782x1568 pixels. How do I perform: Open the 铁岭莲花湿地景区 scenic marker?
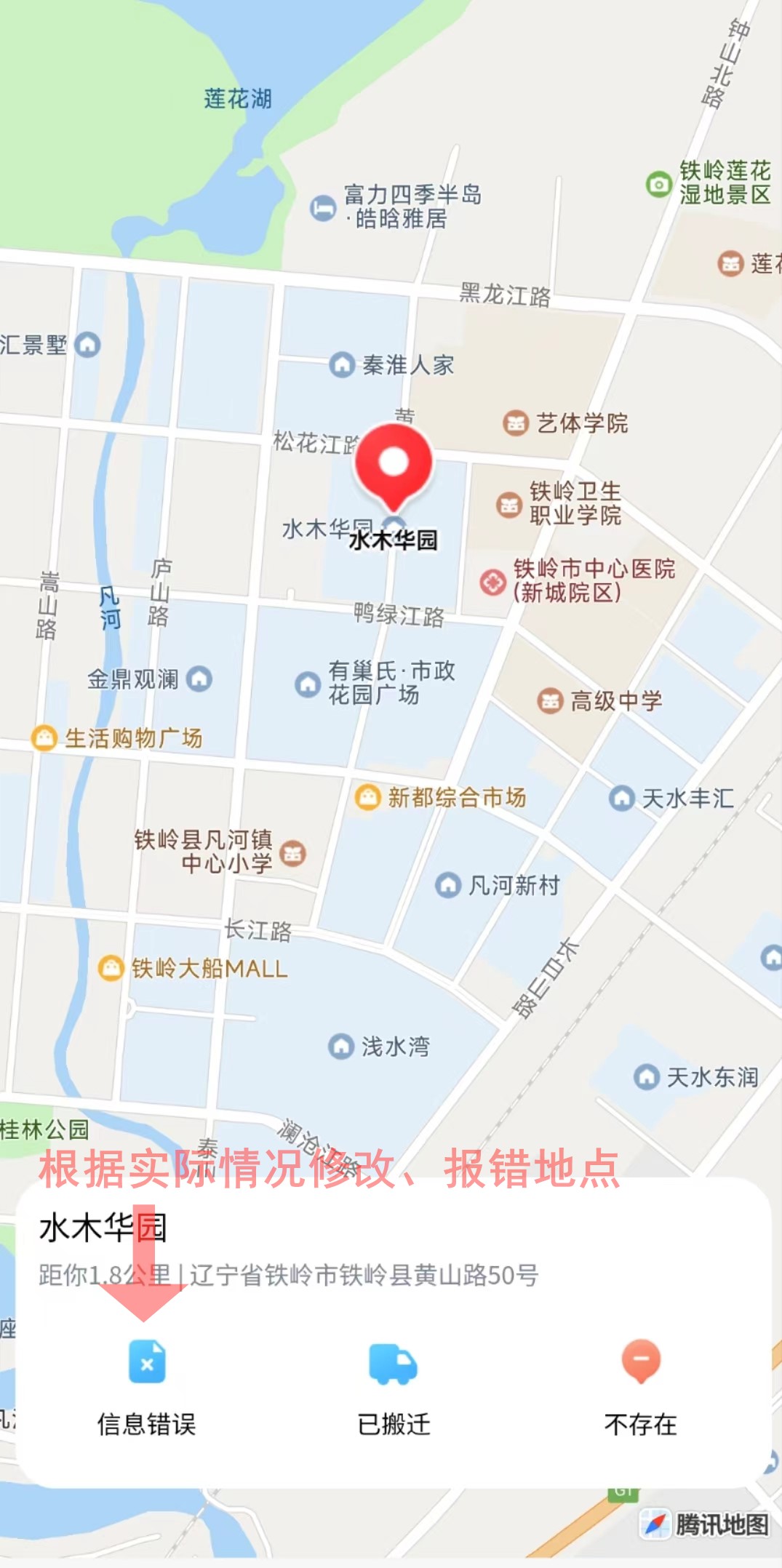coord(659,184)
